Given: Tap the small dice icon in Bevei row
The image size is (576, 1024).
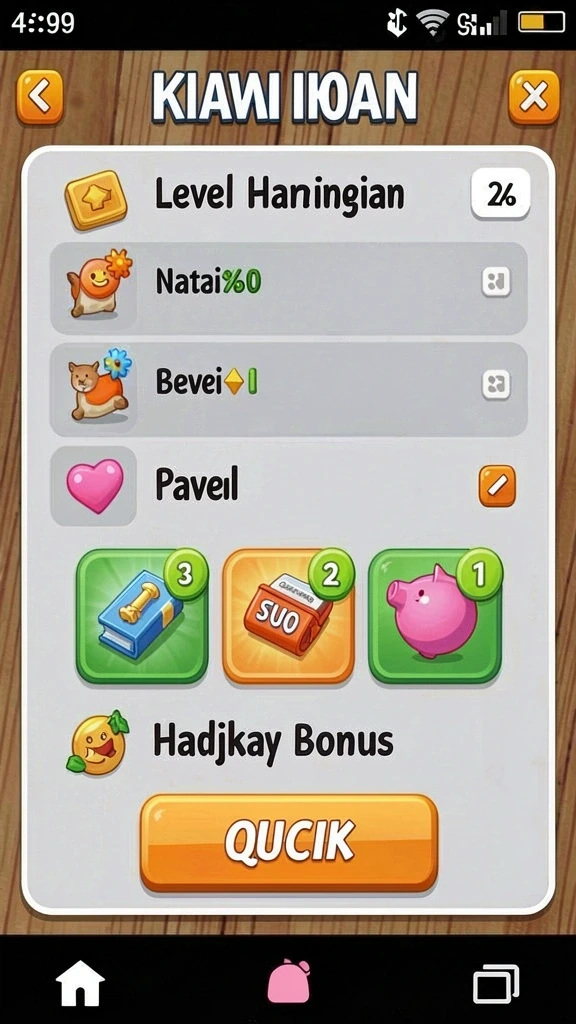Looking at the screenshot, I should pyautogui.click(x=496, y=384).
